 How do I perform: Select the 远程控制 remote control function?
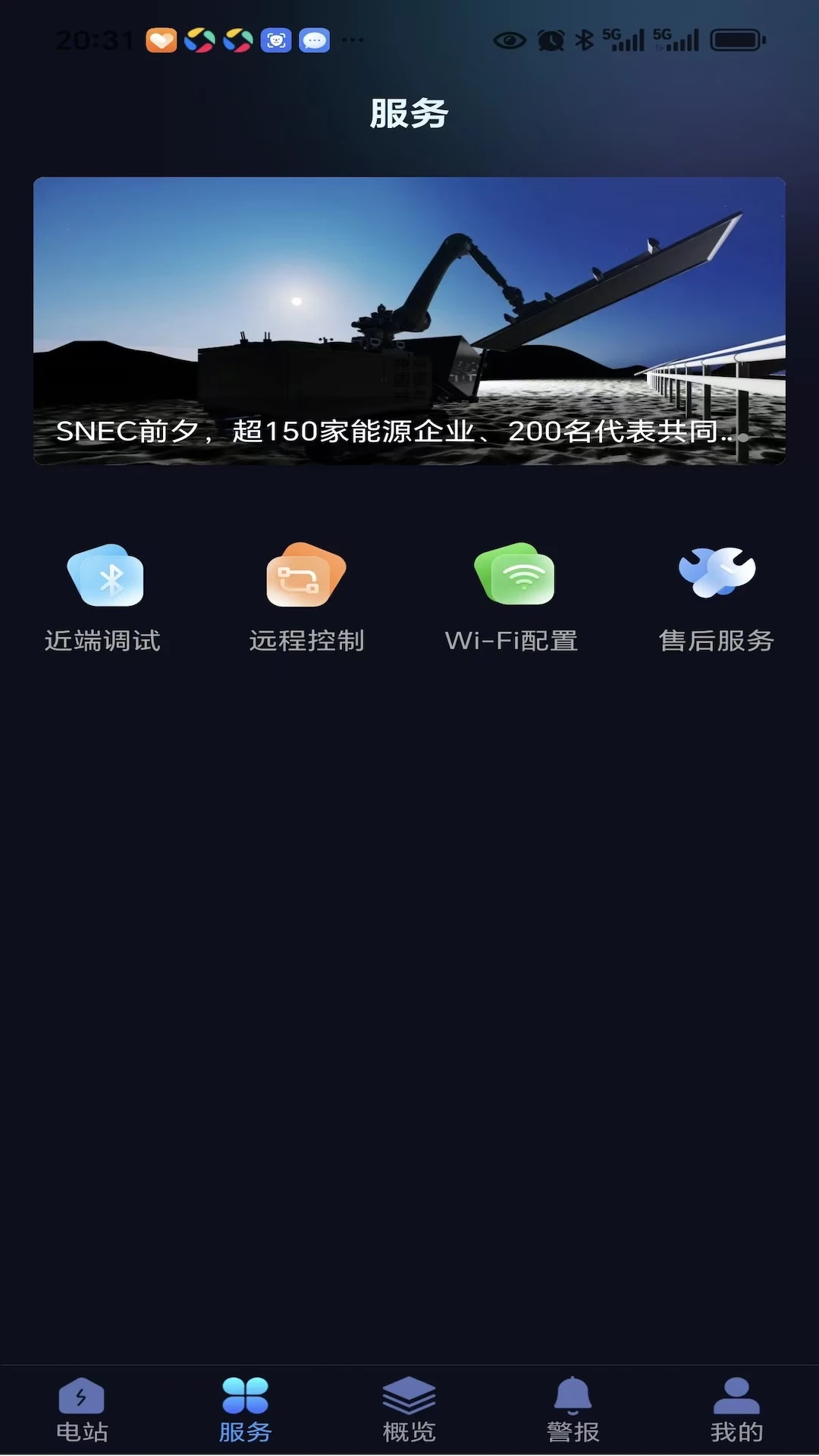(306, 598)
